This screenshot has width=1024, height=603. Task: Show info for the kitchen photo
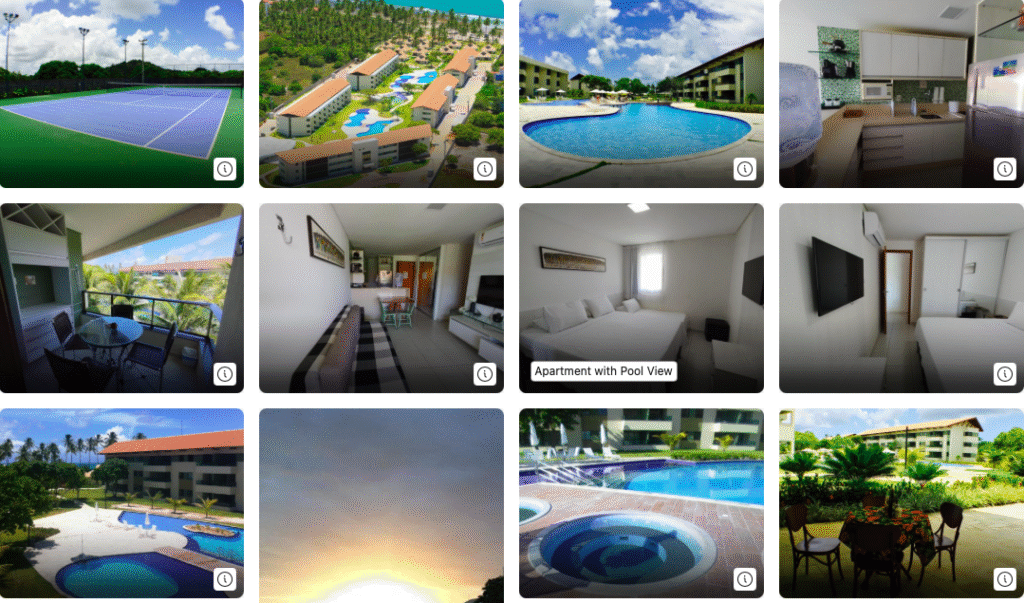pos(1004,169)
